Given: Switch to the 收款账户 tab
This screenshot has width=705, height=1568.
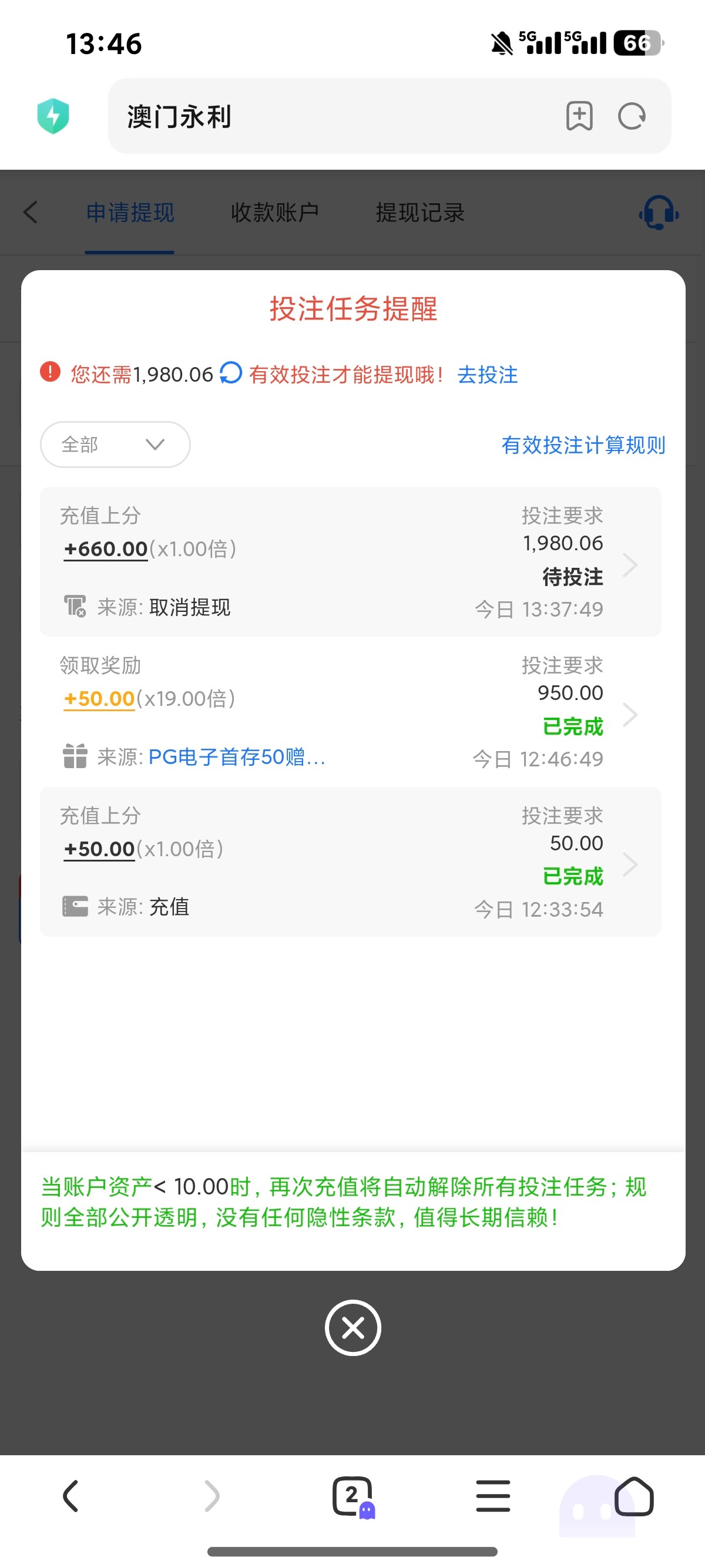Looking at the screenshot, I should [275, 213].
